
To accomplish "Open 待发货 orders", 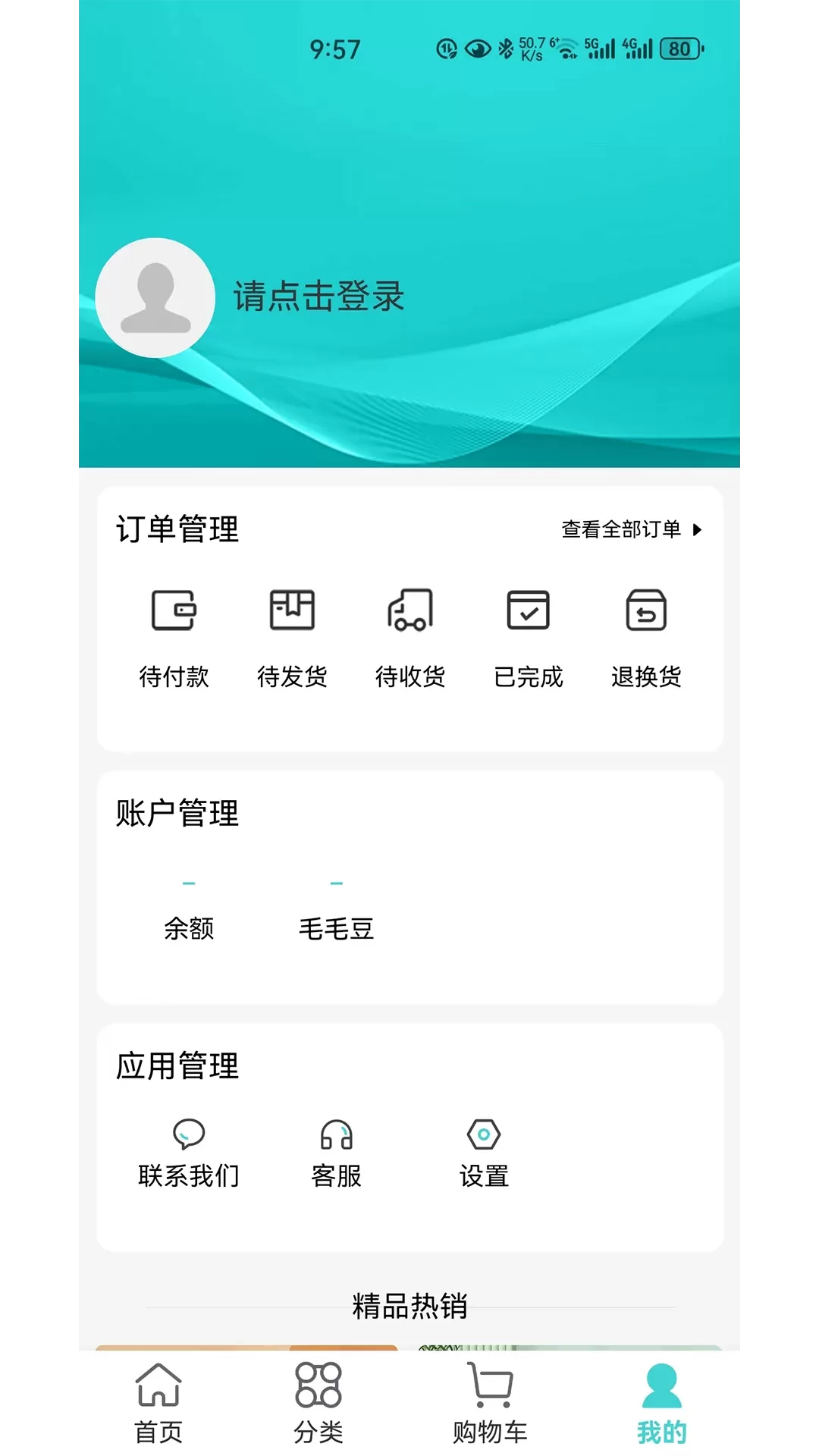I will (x=292, y=639).
